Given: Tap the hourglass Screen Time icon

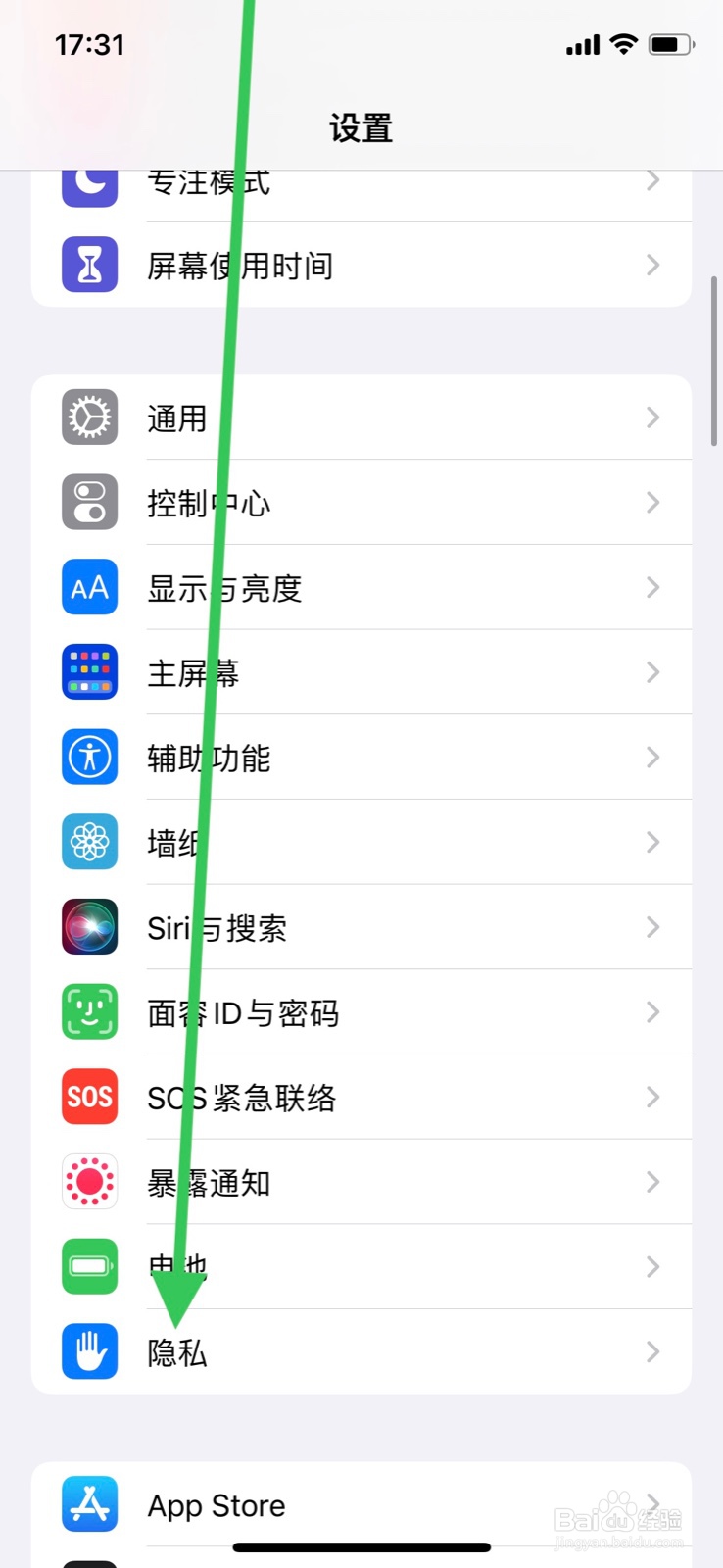Looking at the screenshot, I should click(89, 264).
